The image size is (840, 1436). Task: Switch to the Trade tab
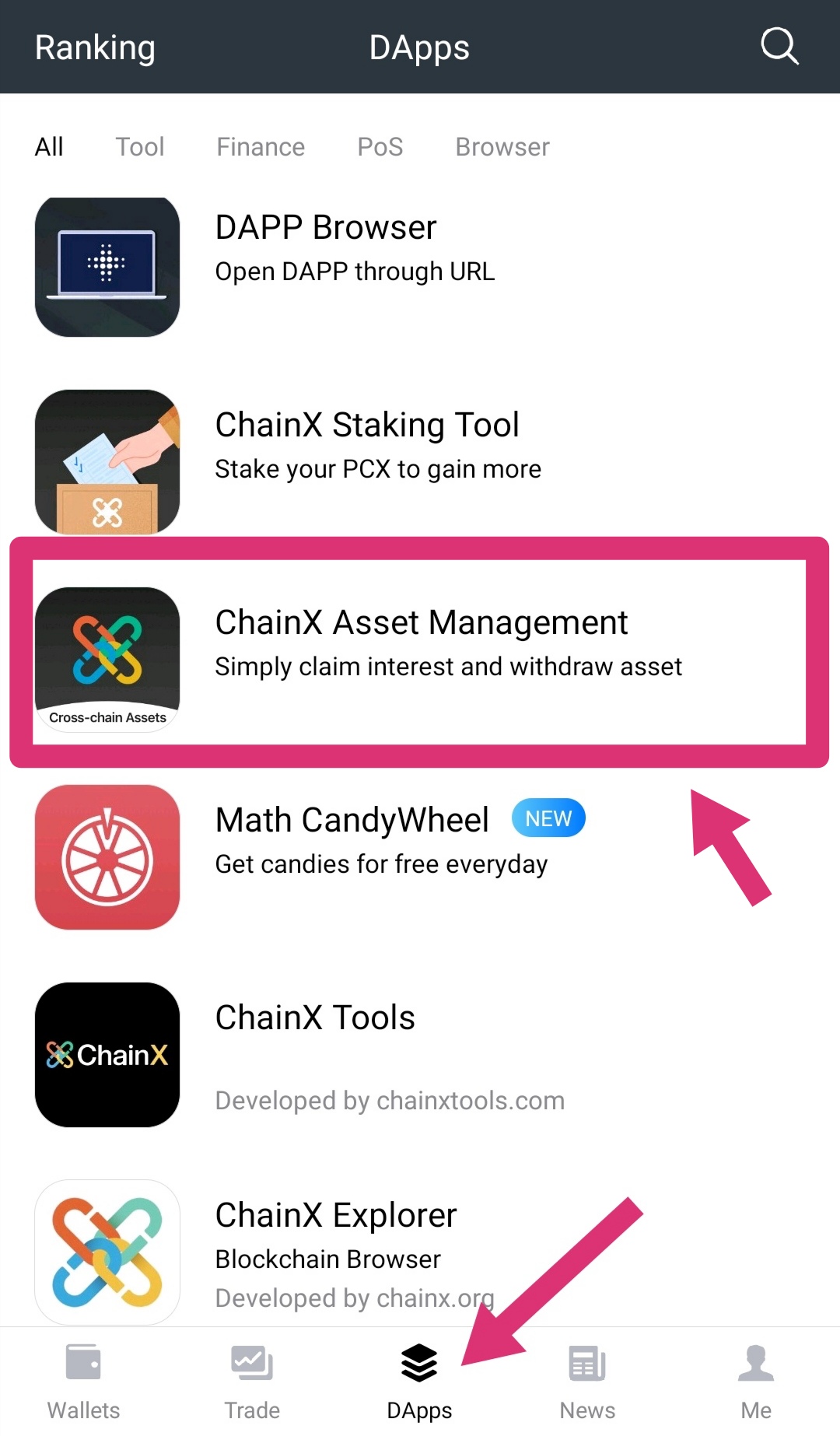[x=252, y=1382]
